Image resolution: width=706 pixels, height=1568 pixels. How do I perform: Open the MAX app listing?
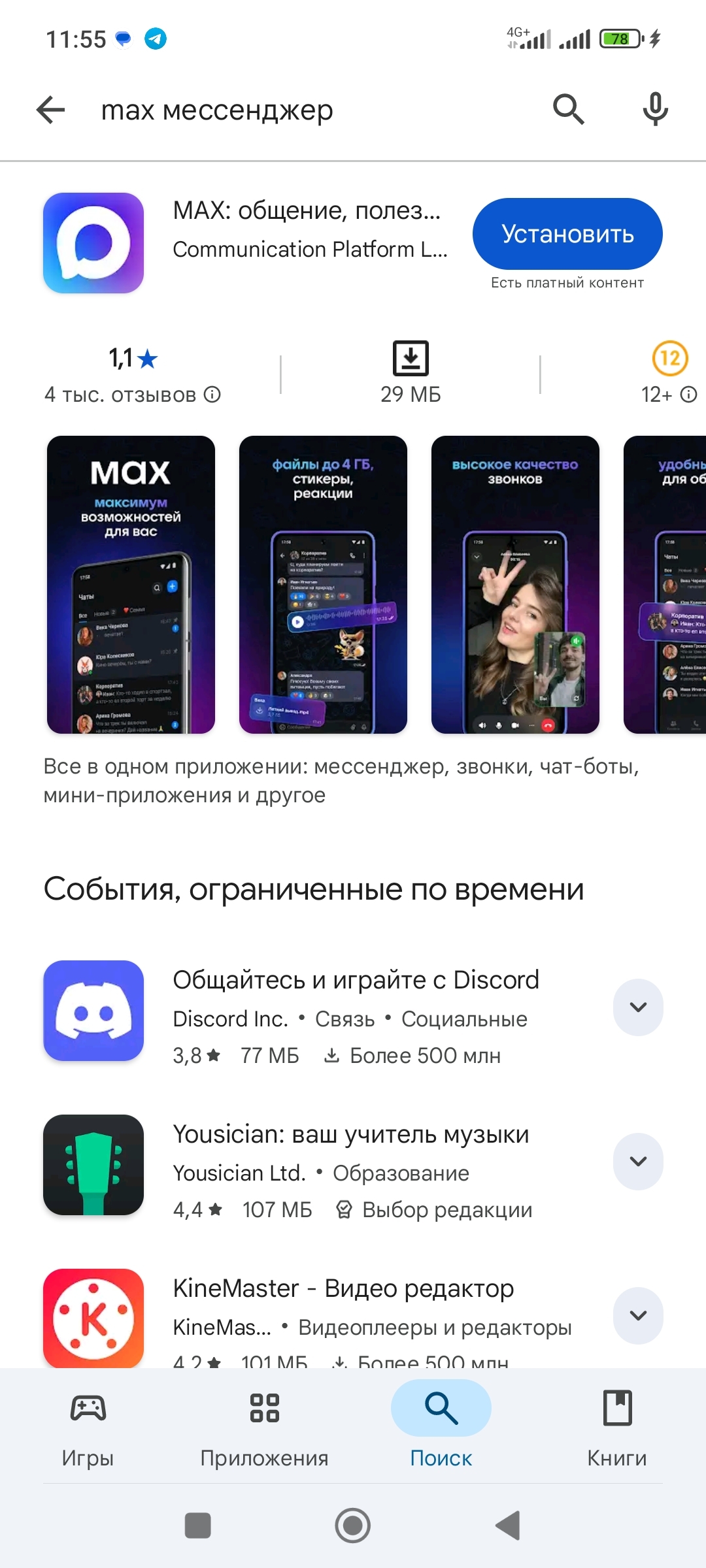coord(307,229)
